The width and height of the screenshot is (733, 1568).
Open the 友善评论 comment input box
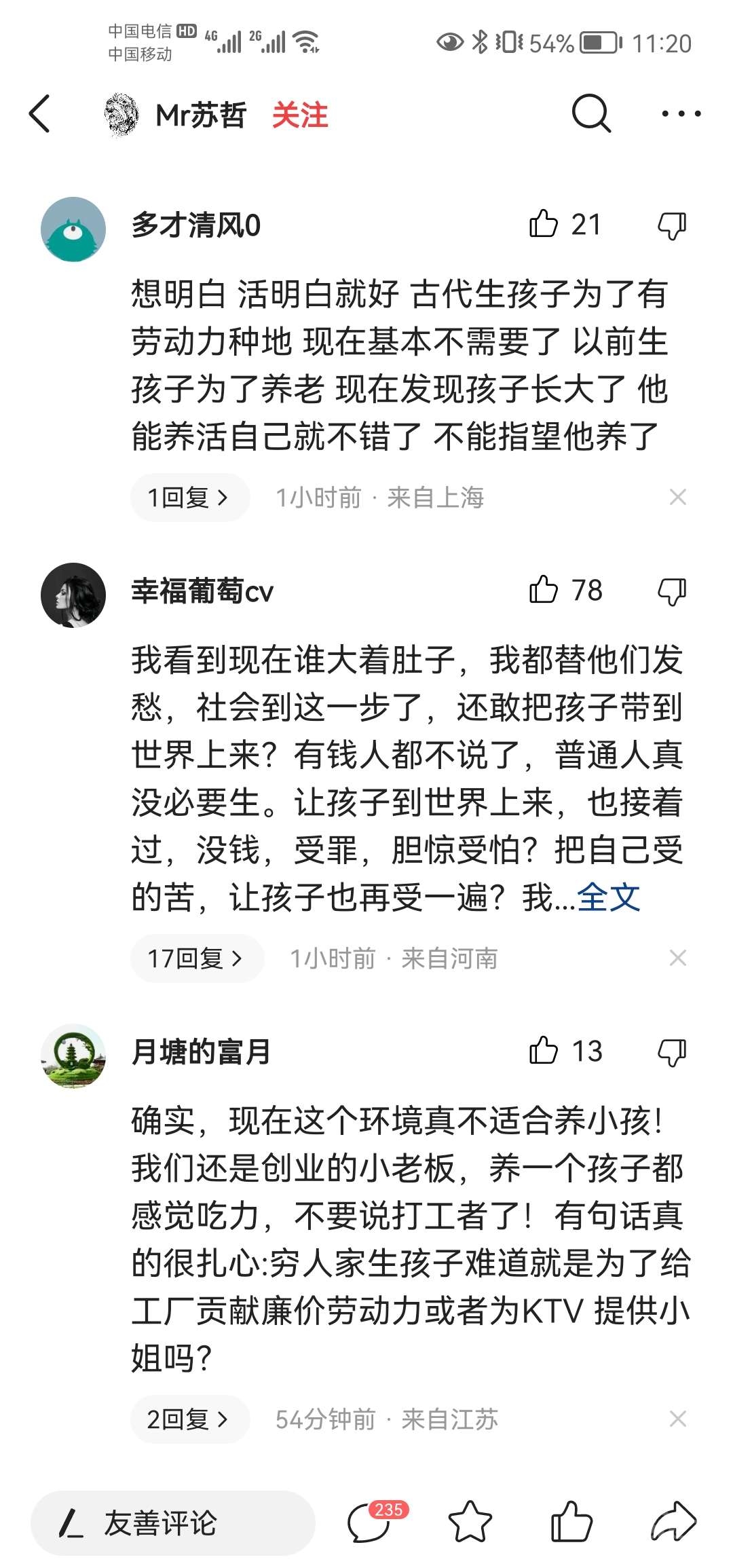[173, 1523]
